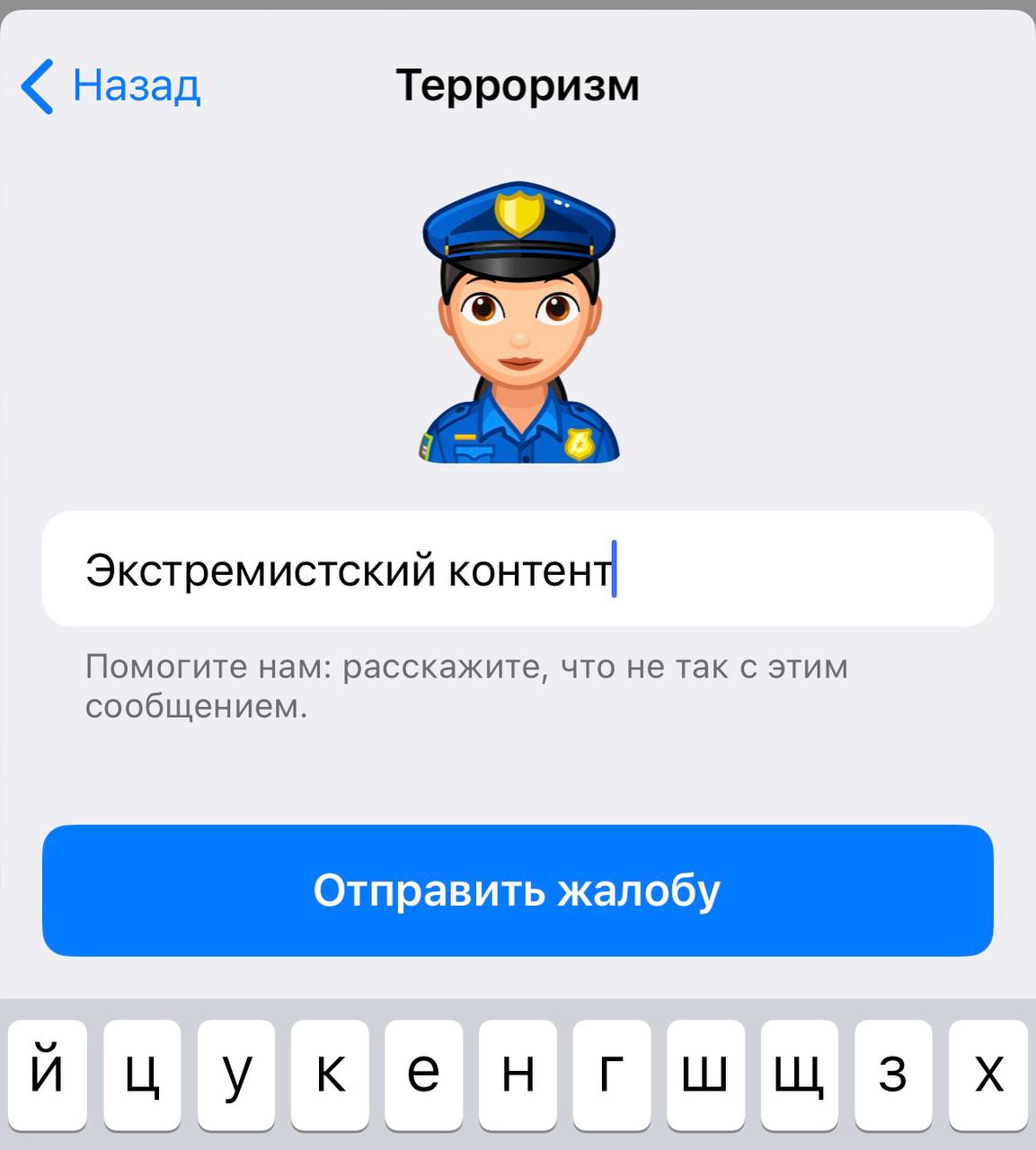Go back via the Назад button
The width and height of the screenshot is (1036, 1150).
click(111, 86)
